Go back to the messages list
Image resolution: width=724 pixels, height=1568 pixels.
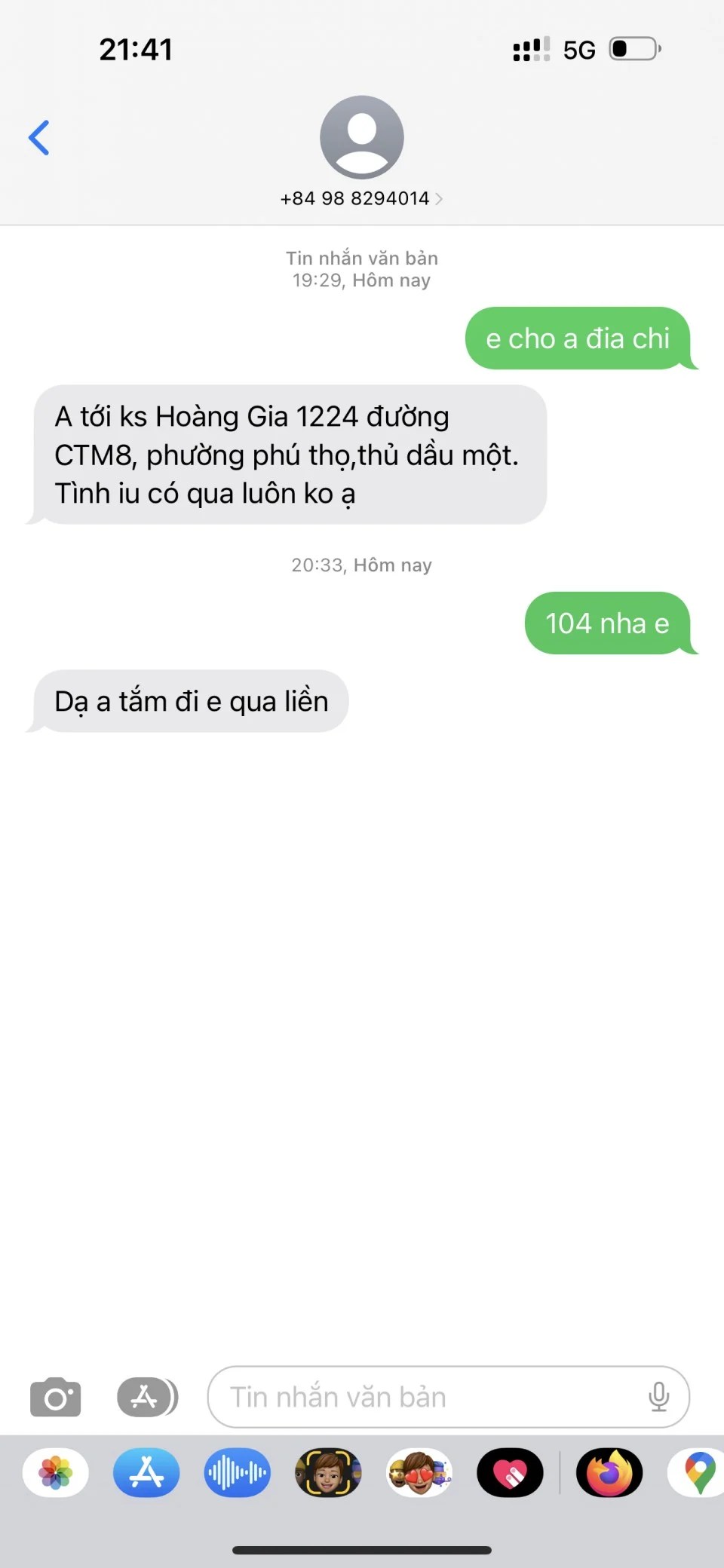coord(39,138)
